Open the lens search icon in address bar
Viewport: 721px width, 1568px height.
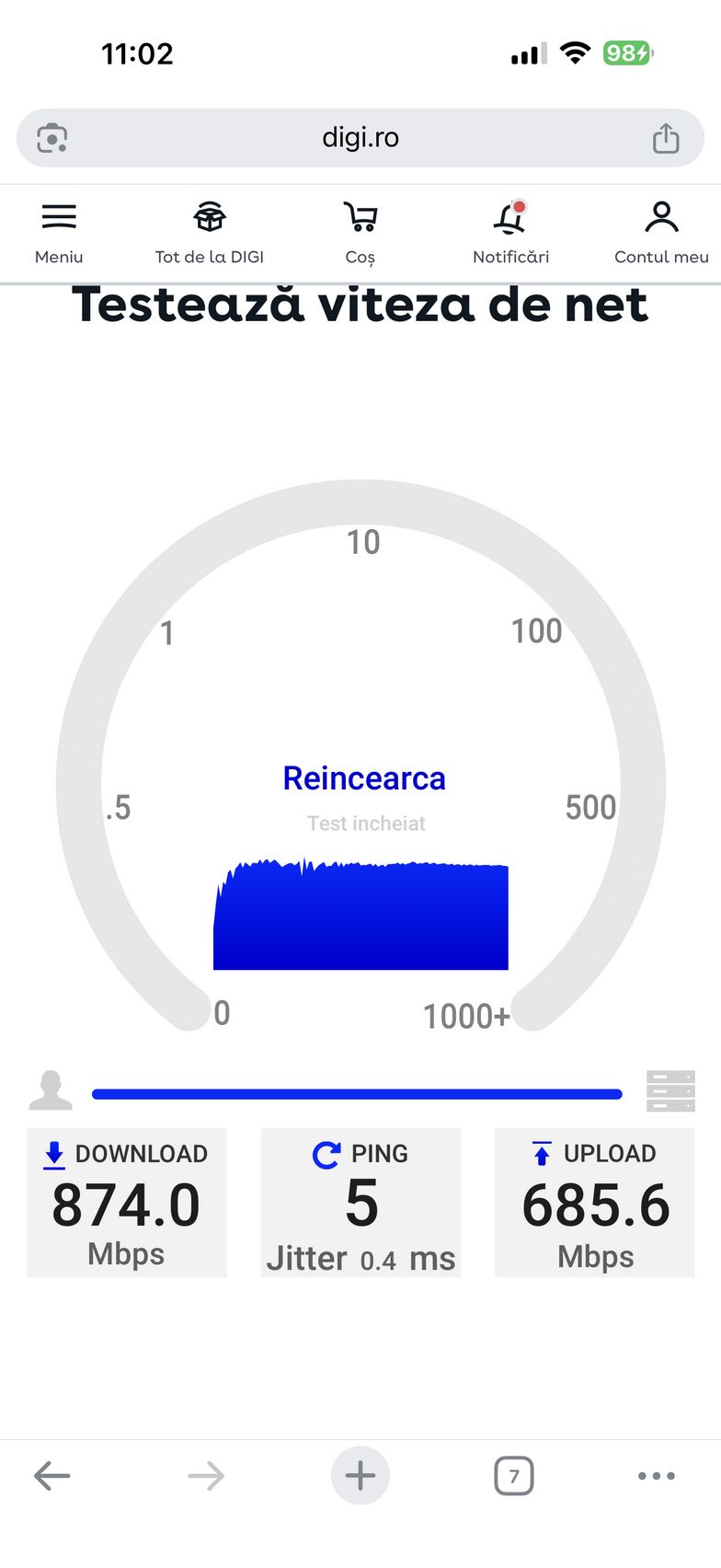[x=52, y=138]
